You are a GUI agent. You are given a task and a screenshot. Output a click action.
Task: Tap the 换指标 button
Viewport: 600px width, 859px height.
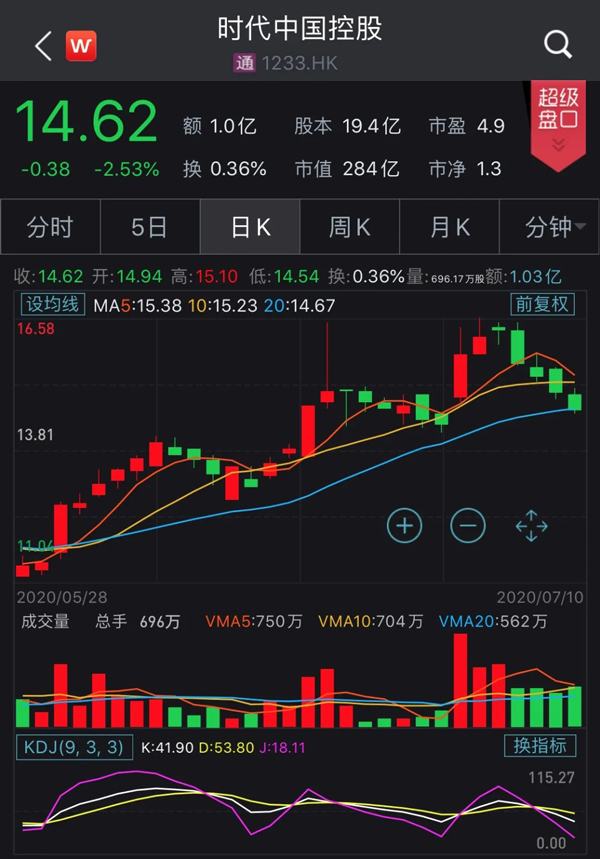(540, 745)
